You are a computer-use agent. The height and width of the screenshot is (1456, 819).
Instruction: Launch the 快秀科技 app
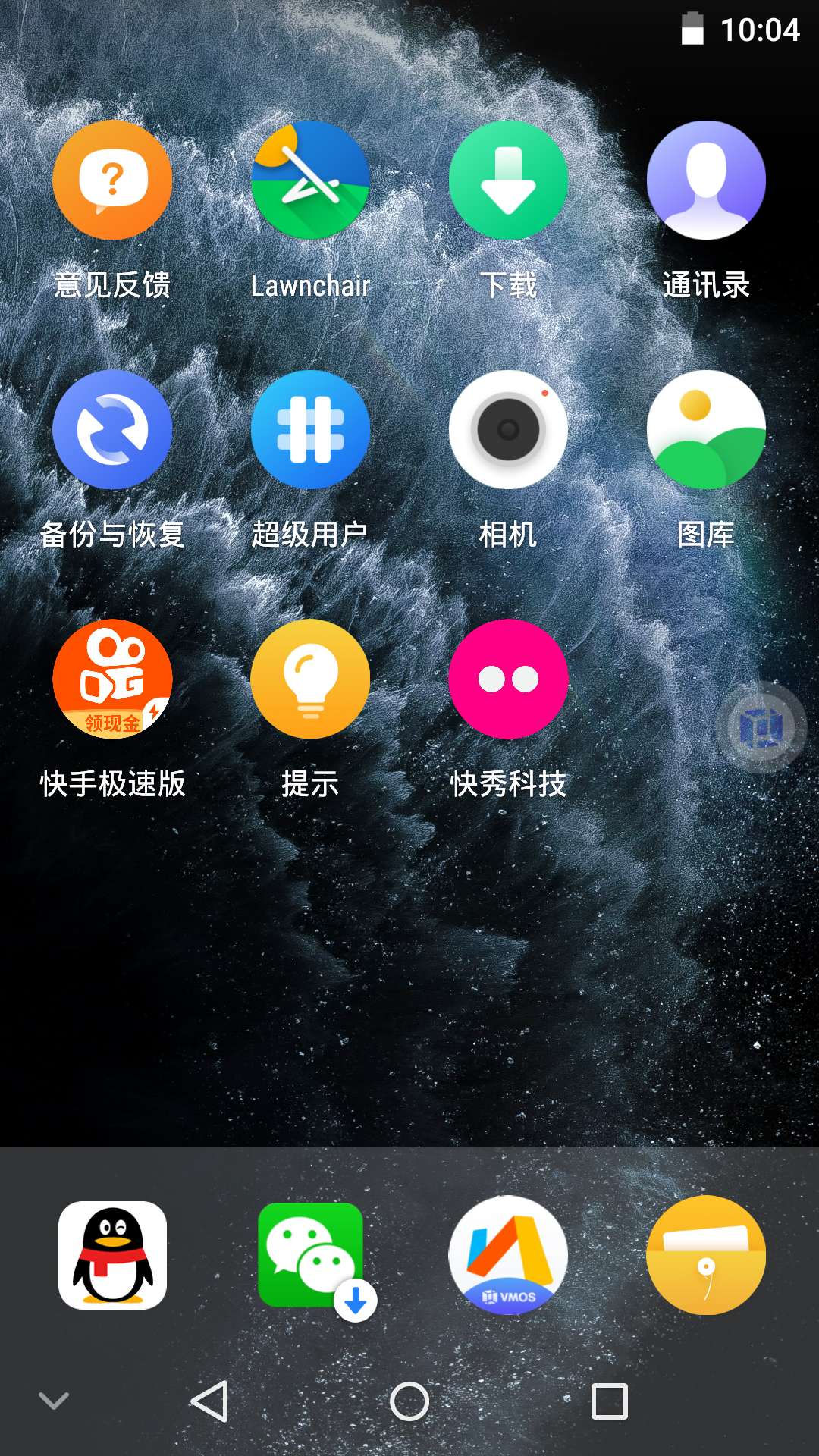coord(508,680)
